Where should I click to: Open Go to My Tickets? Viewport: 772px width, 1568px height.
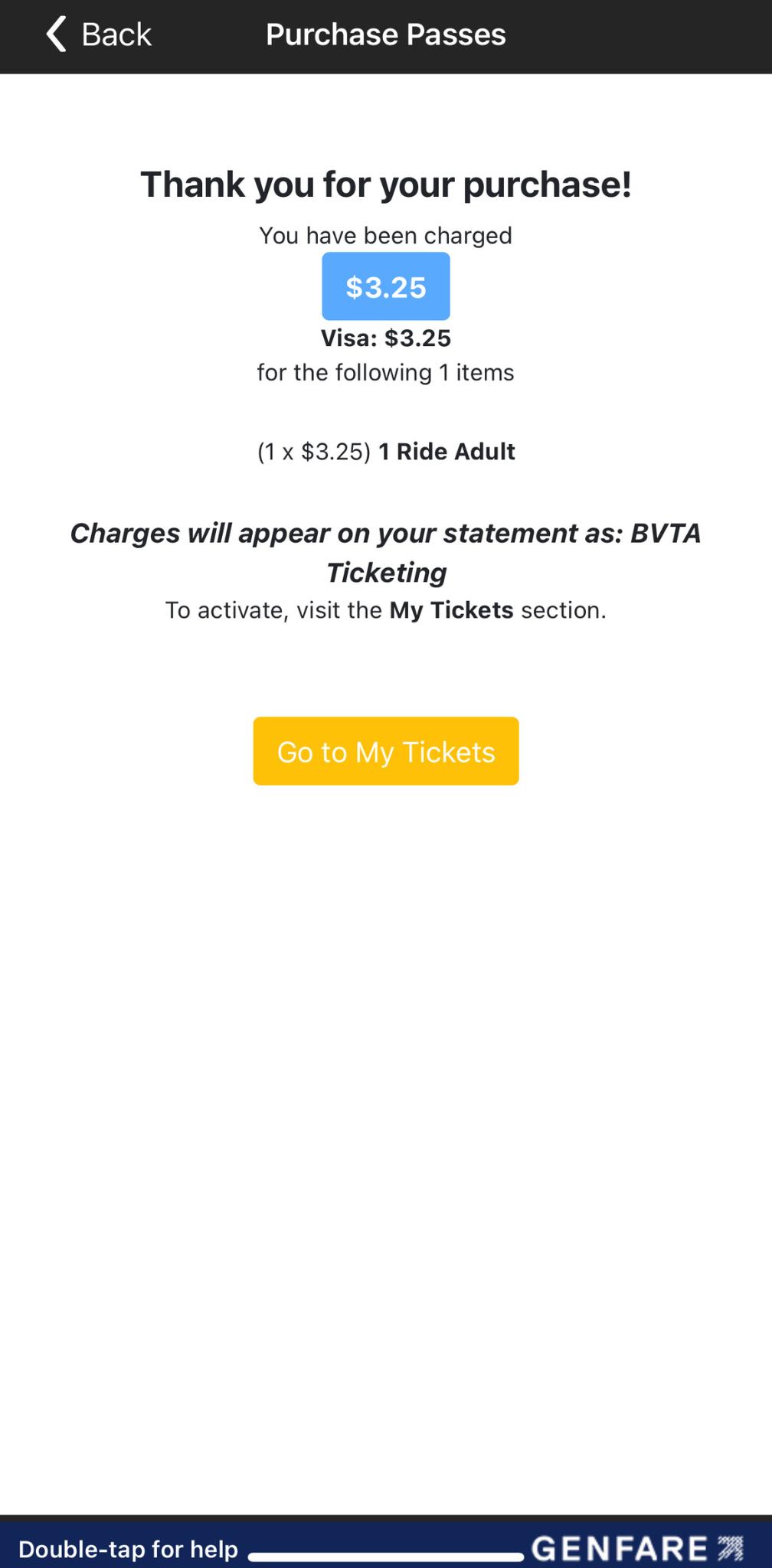coord(385,751)
